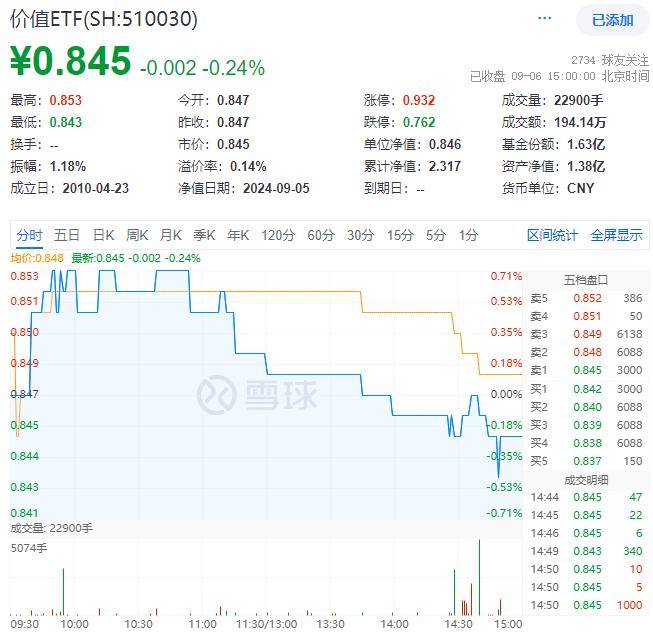This screenshot has width=653, height=635.
Task: Tap the 已添加 watchlist button
Action: coord(612,19)
